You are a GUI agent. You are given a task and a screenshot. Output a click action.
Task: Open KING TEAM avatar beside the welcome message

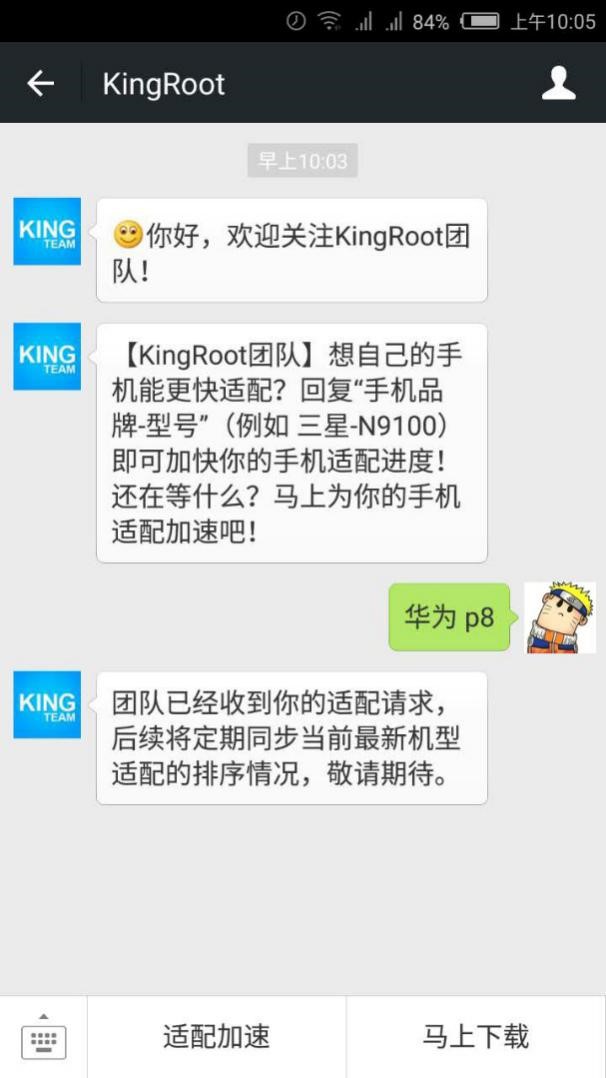point(47,231)
